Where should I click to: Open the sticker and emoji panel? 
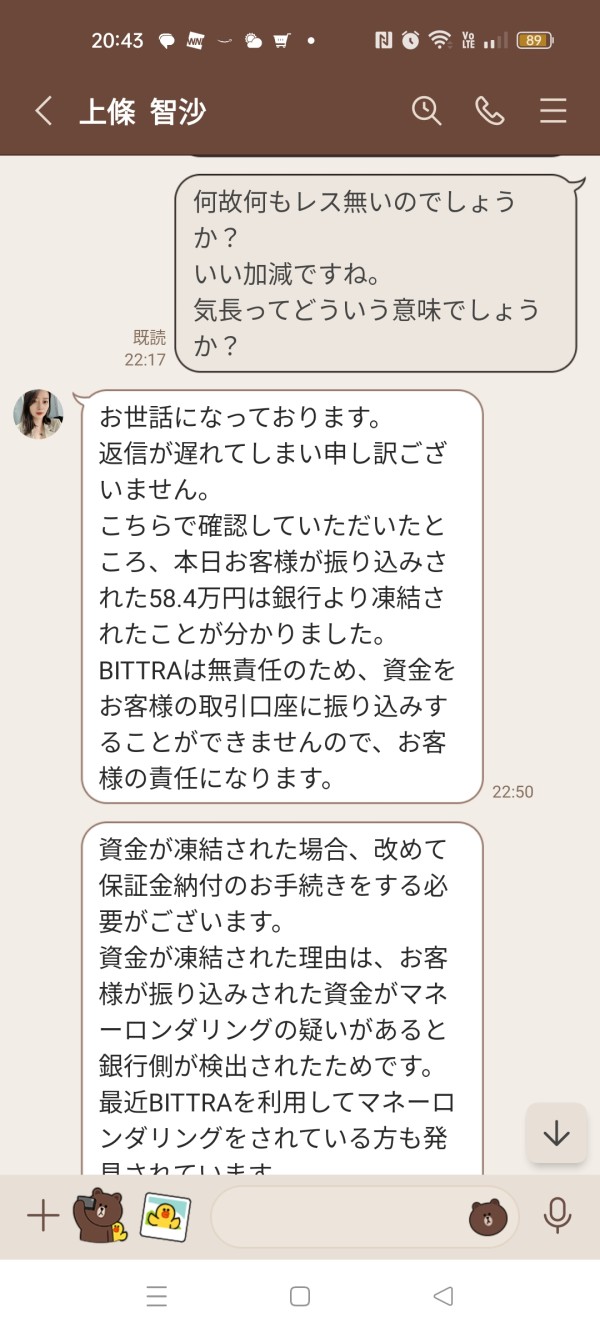pos(488,1217)
